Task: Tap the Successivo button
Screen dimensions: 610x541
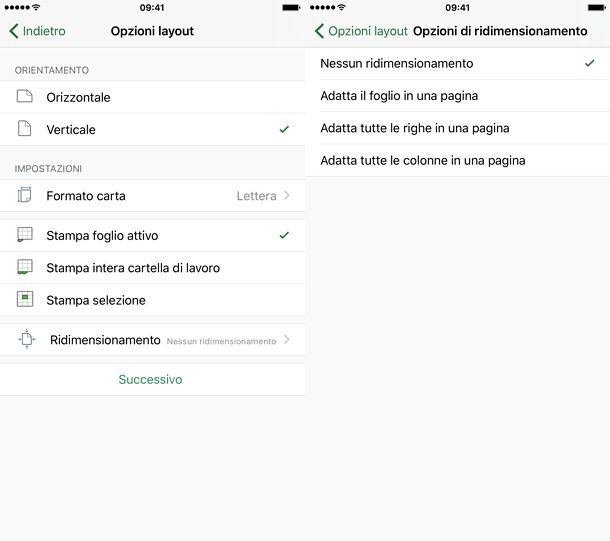Action: coord(150,379)
